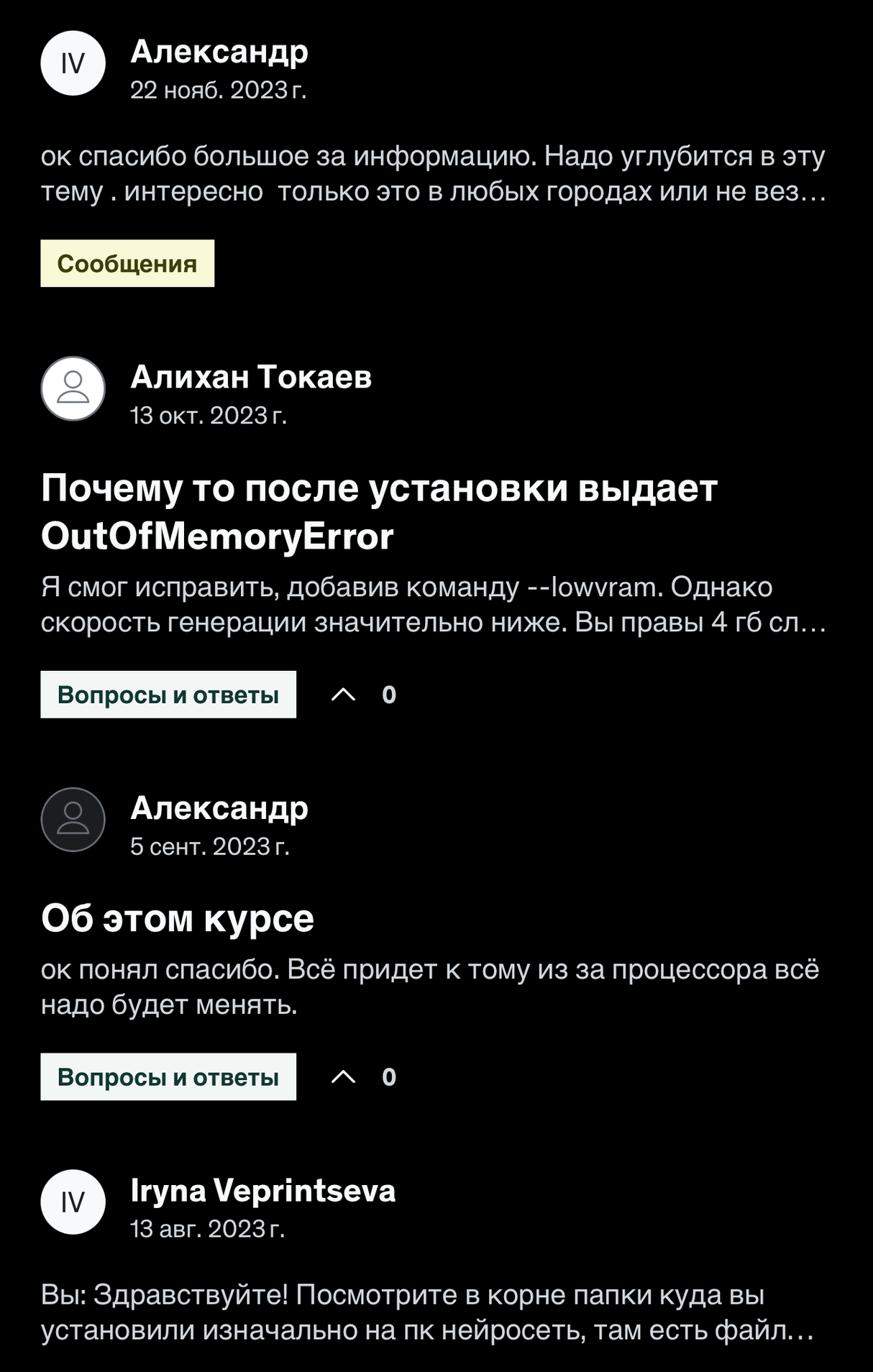Screen dimensions: 873x1372
Task: Open the OutOfMemoryError question by Алихан Токаев
Action: click(x=379, y=512)
